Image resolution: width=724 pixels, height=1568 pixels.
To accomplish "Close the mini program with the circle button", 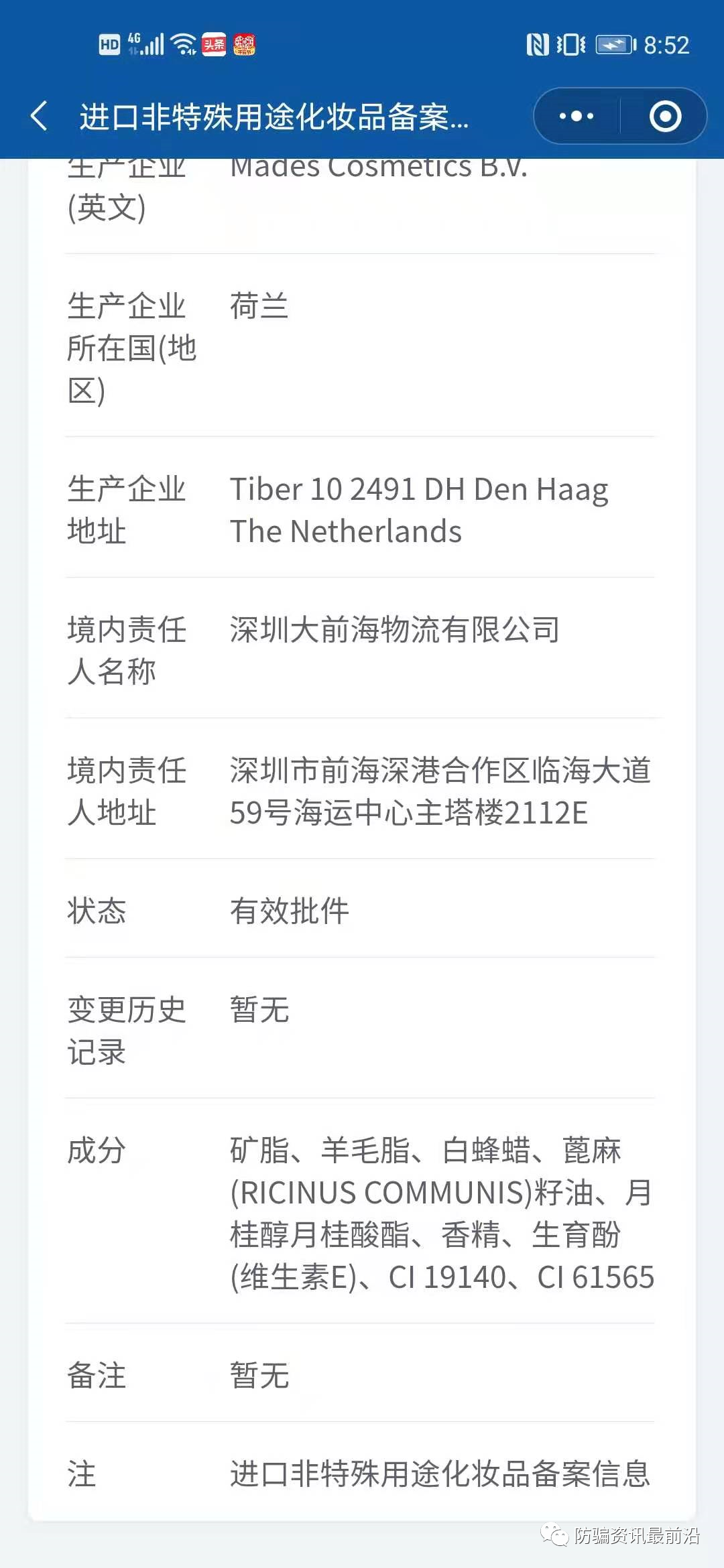I will point(665,116).
